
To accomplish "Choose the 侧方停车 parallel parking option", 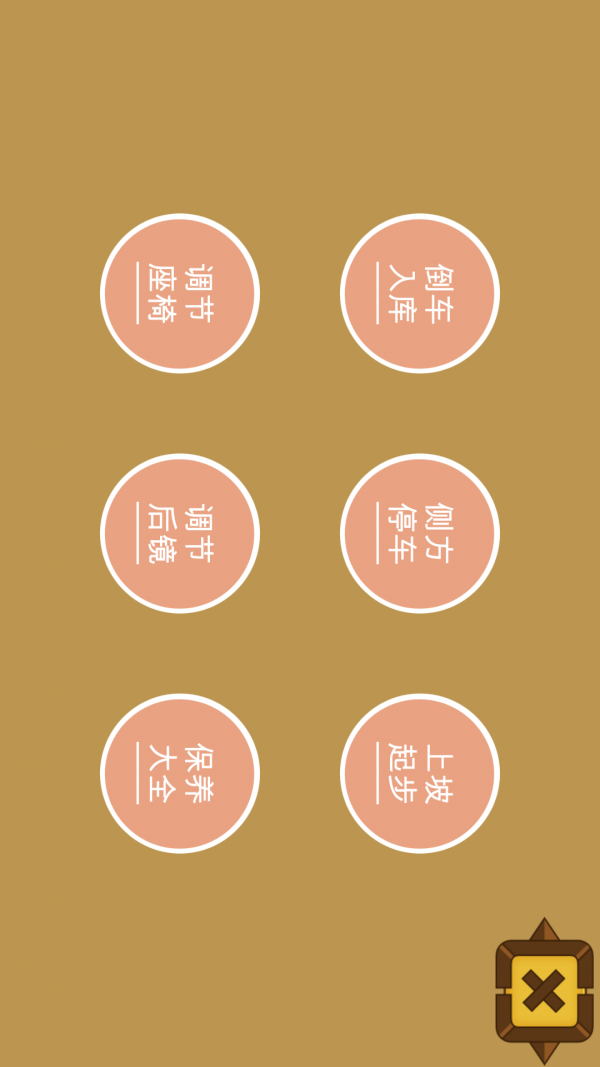I will [x=420, y=533].
